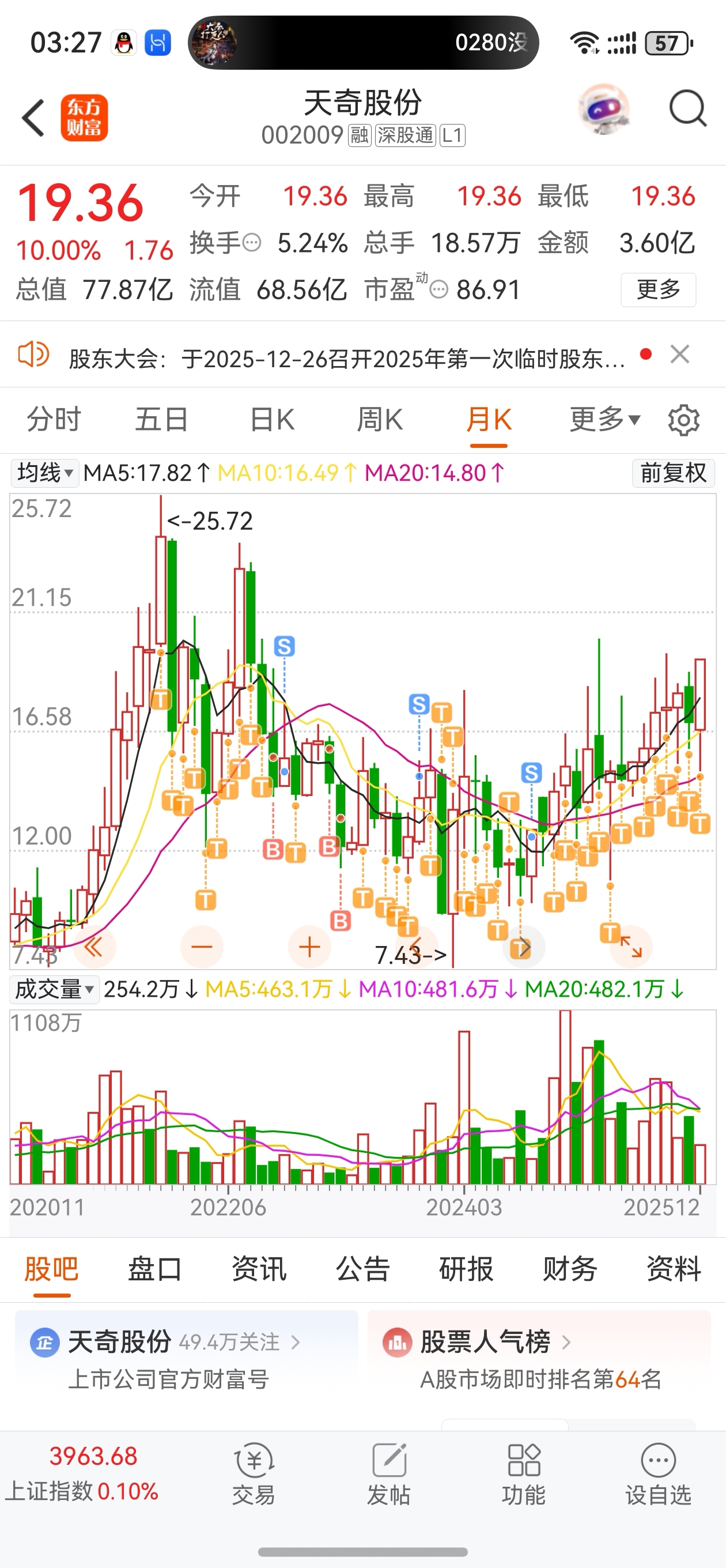Screen dimensions: 726x1568
Task: Switch to the 公告 tab
Action: [362, 1269]
